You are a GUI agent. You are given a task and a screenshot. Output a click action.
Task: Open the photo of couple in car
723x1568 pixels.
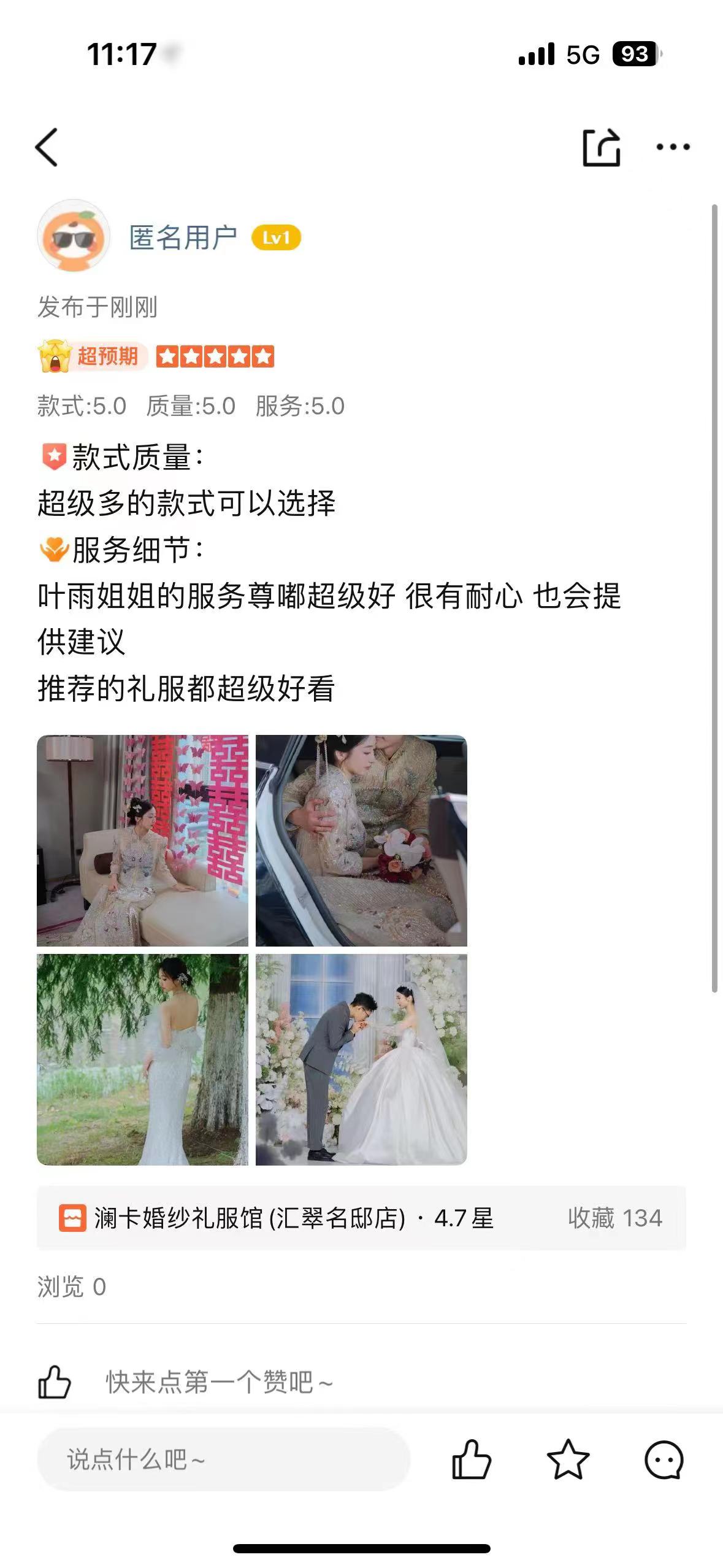pos(361,840)
